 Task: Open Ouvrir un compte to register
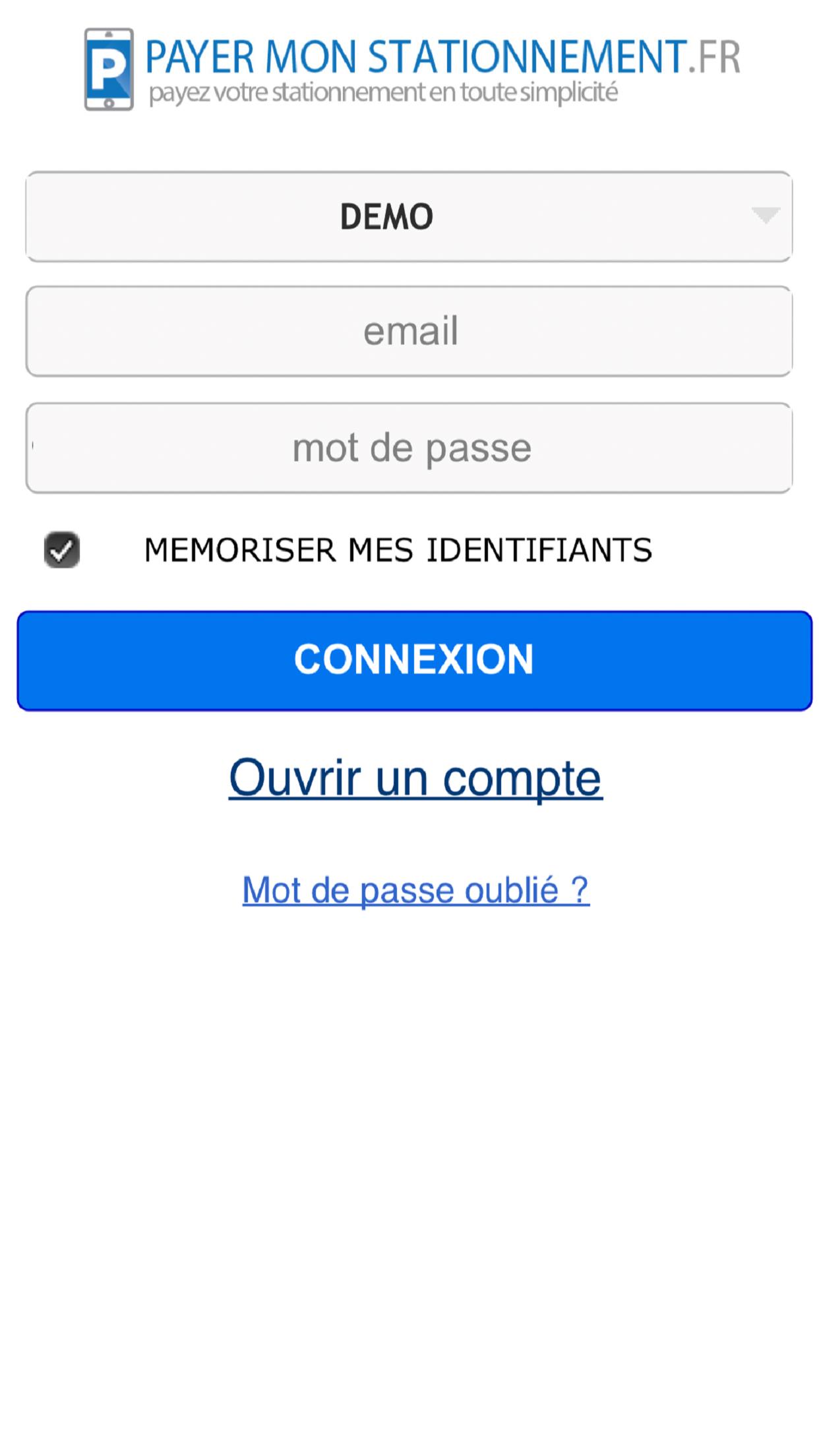415,780
